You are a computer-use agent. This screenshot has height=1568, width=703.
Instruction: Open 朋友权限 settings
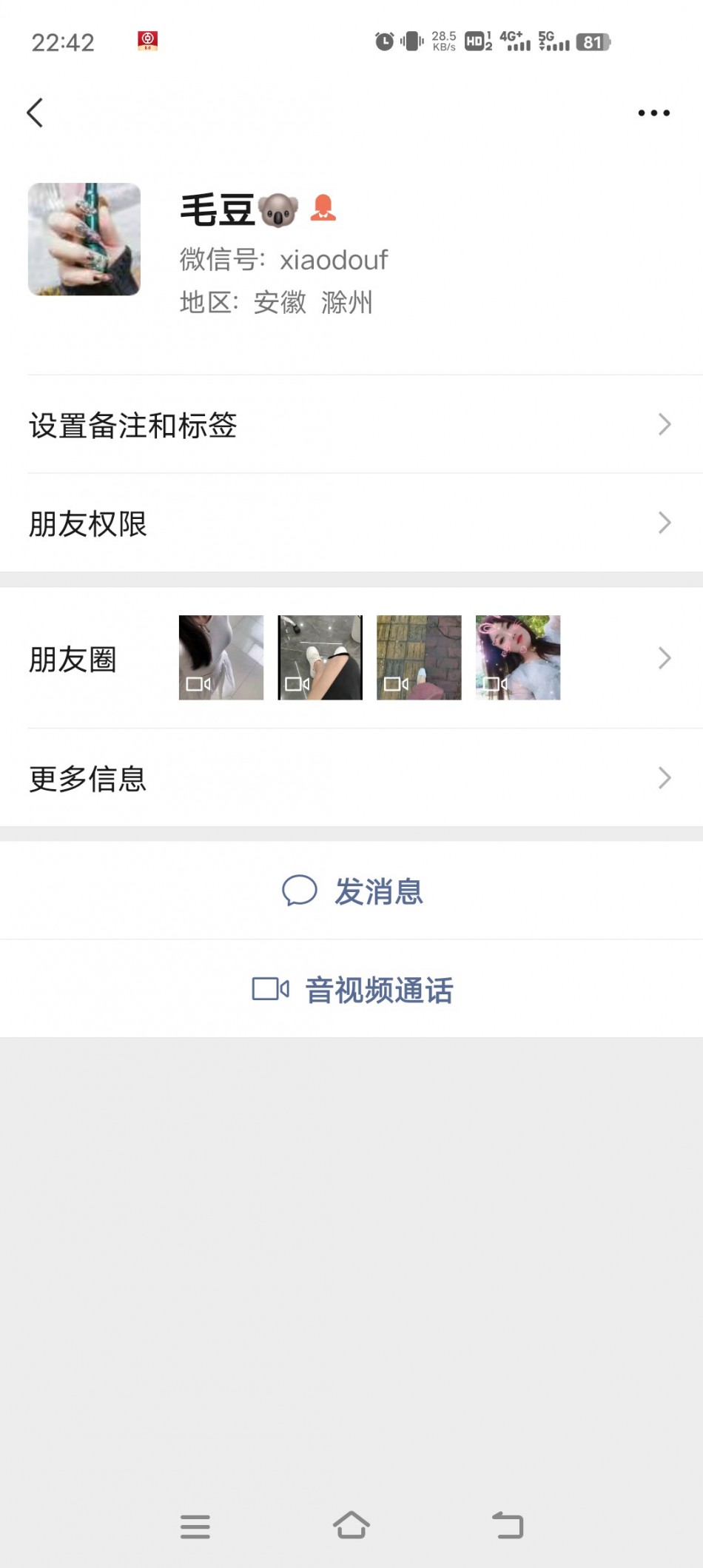click(351, 523)
